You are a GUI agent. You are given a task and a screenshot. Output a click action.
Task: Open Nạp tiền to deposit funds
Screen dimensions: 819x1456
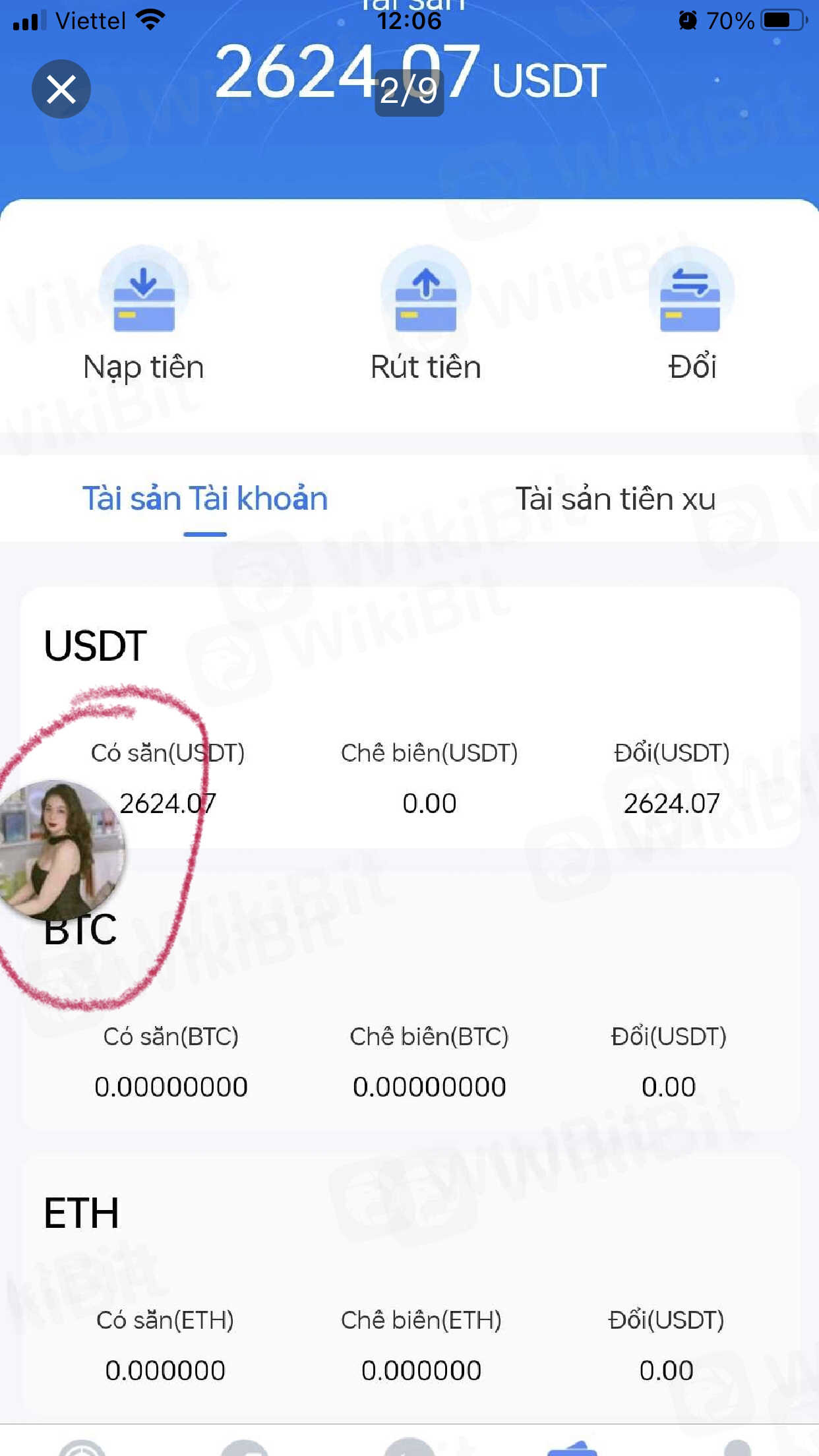[x=144, y=314]
